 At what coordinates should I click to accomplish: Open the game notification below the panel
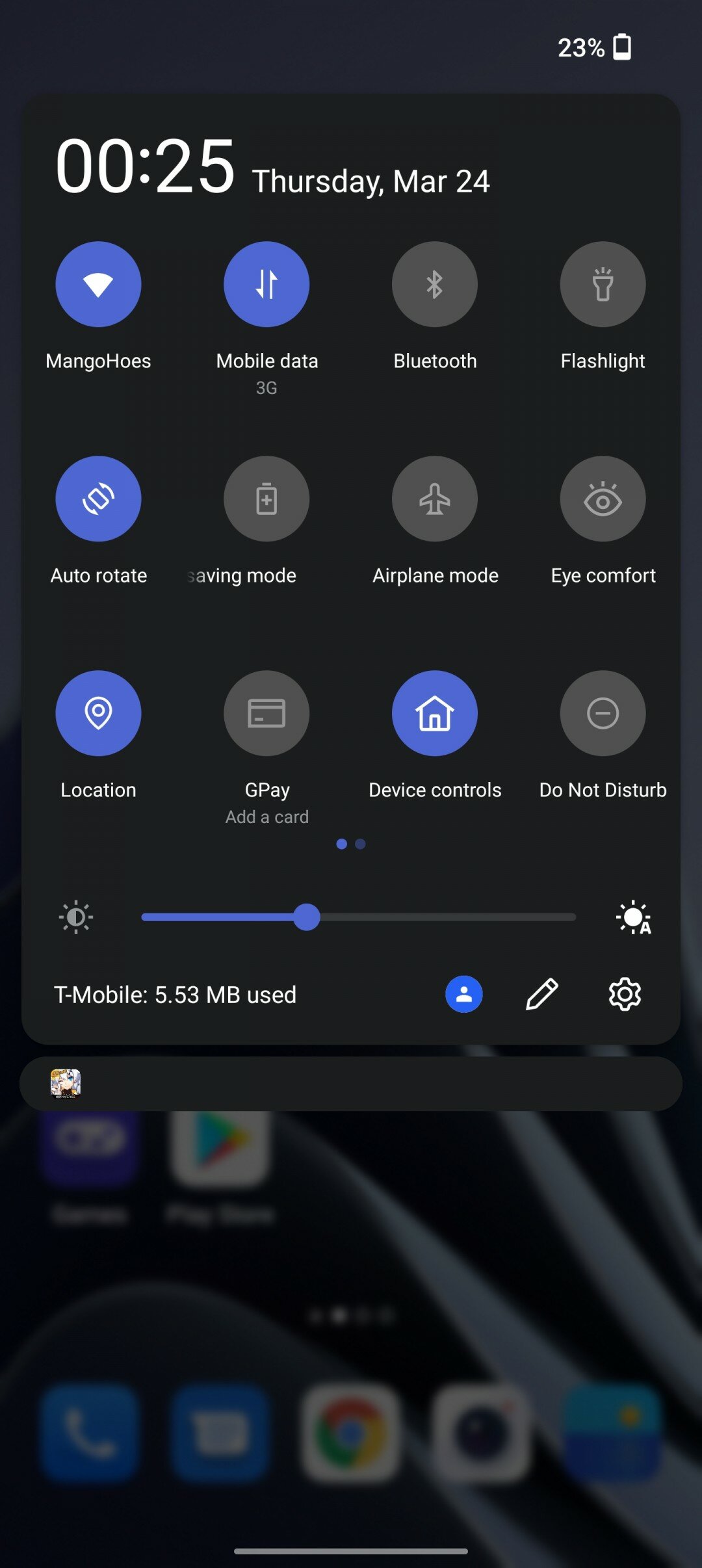(351, 1084)
